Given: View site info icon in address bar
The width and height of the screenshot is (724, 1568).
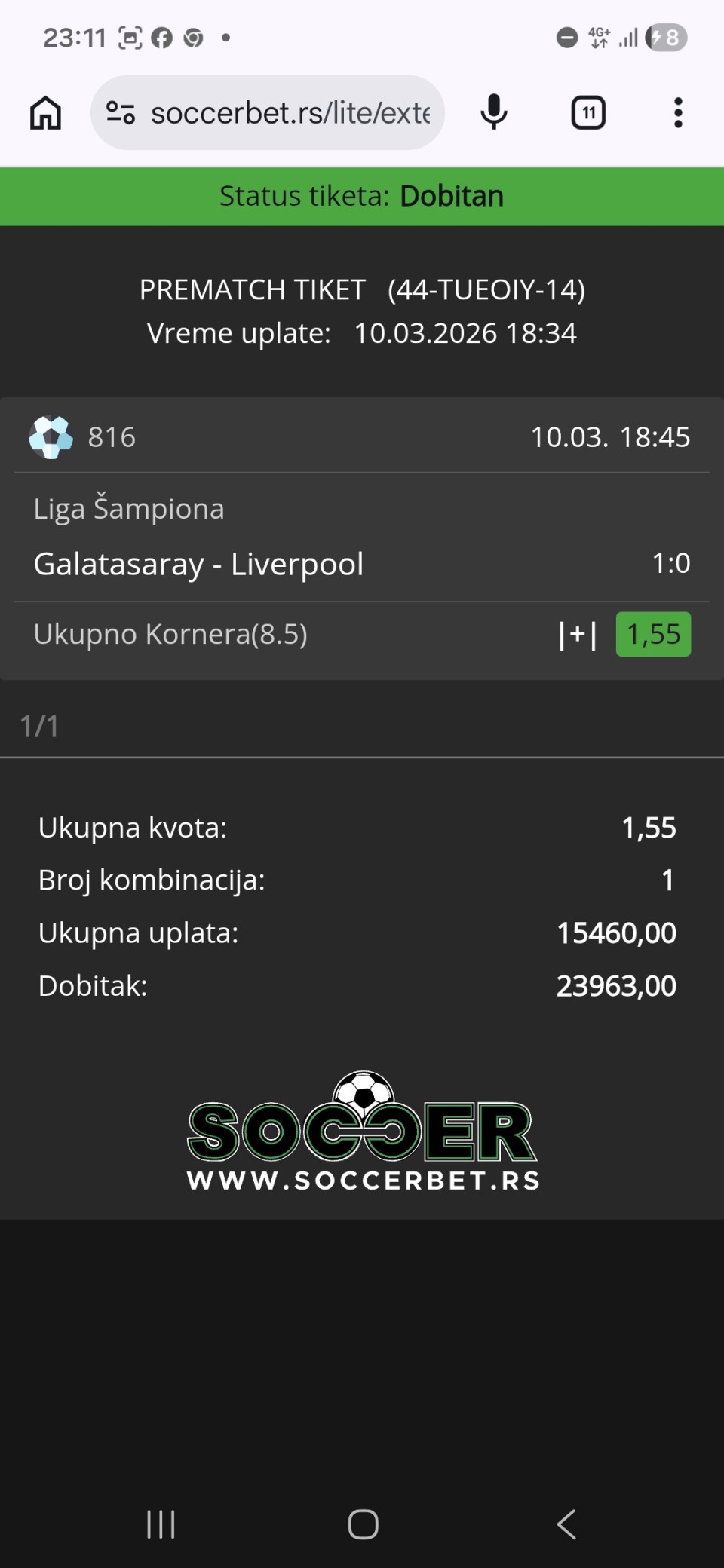Looking at the screenshot, I should click(121, 113).
